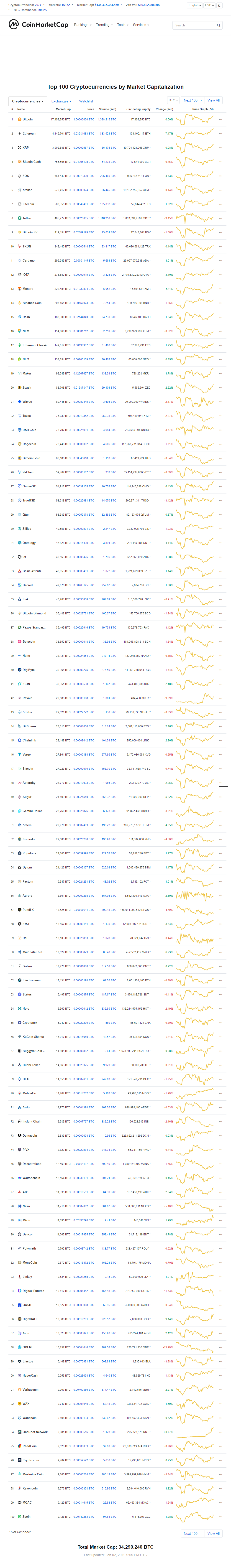The image size is (231, 1568).
Task: Switch to the Exchanges tab
Action: coord(61,101)
